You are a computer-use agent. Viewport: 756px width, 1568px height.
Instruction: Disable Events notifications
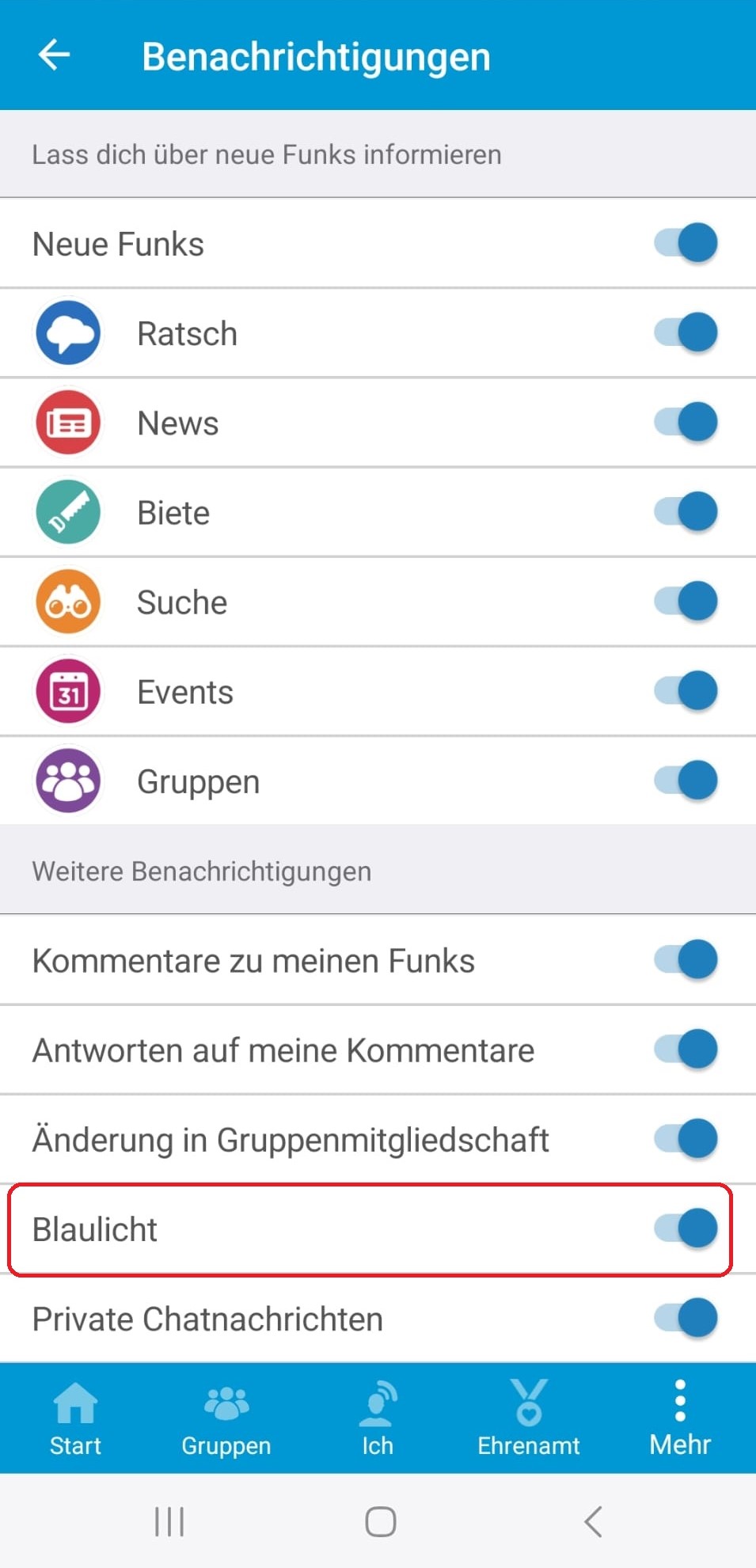coord(686,690)
